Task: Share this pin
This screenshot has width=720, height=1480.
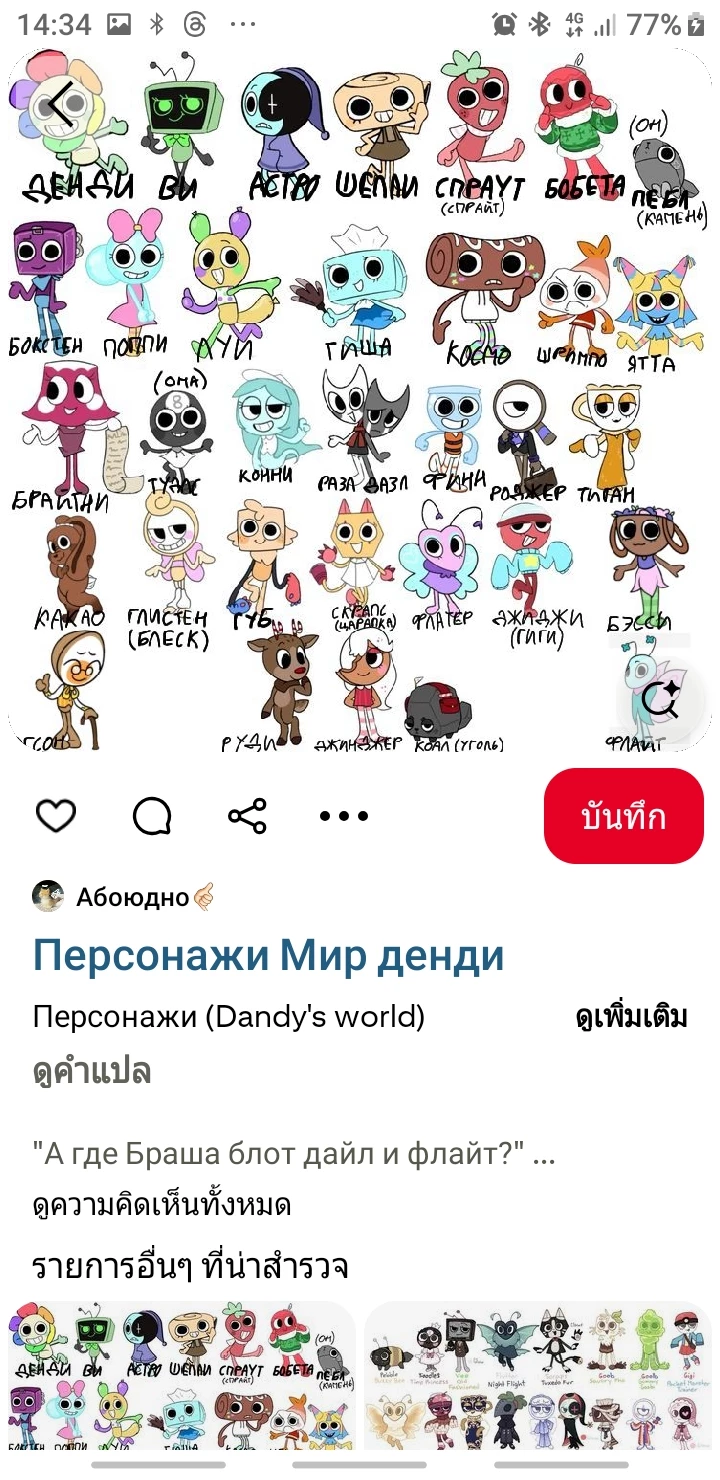Action: [x=247, y=816]
